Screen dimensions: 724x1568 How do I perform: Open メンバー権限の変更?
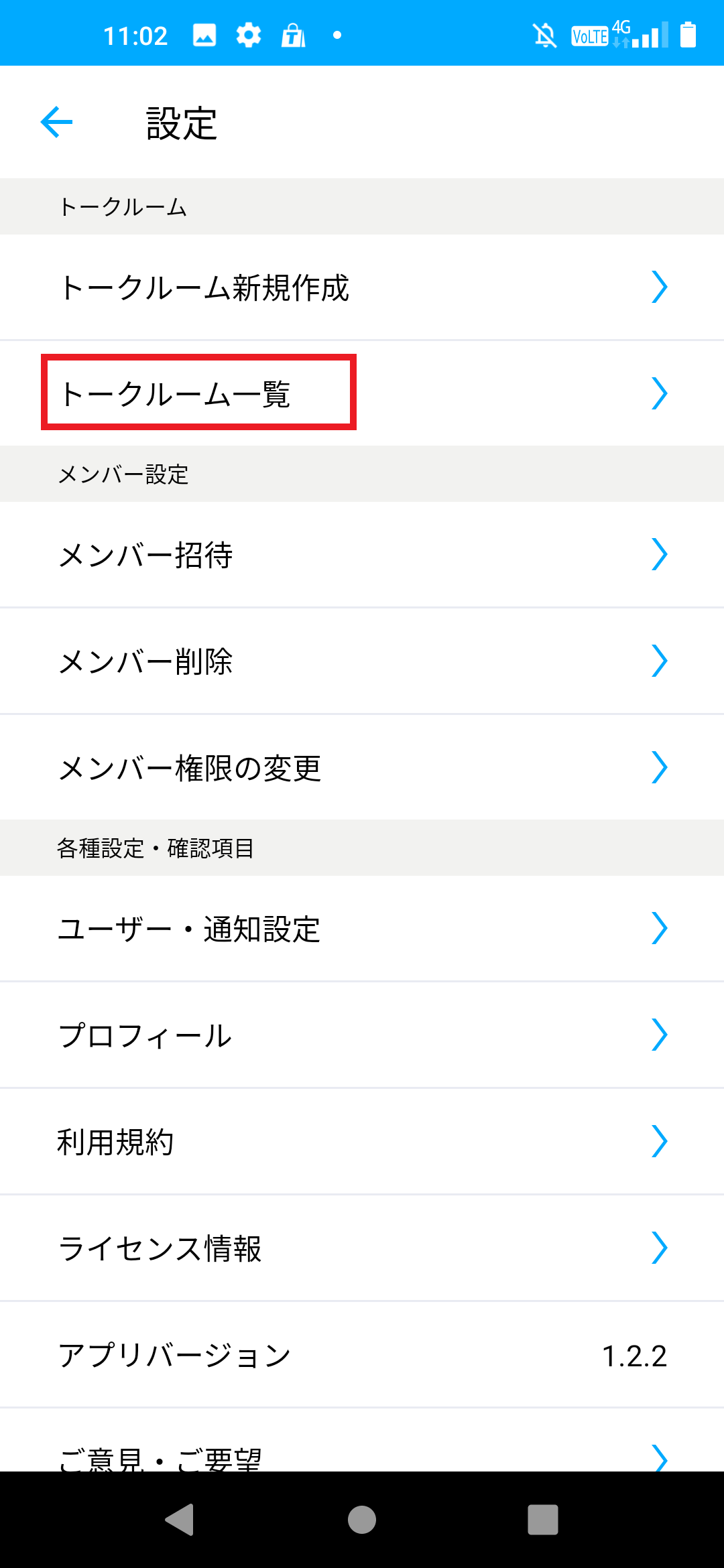pos(362,768)
